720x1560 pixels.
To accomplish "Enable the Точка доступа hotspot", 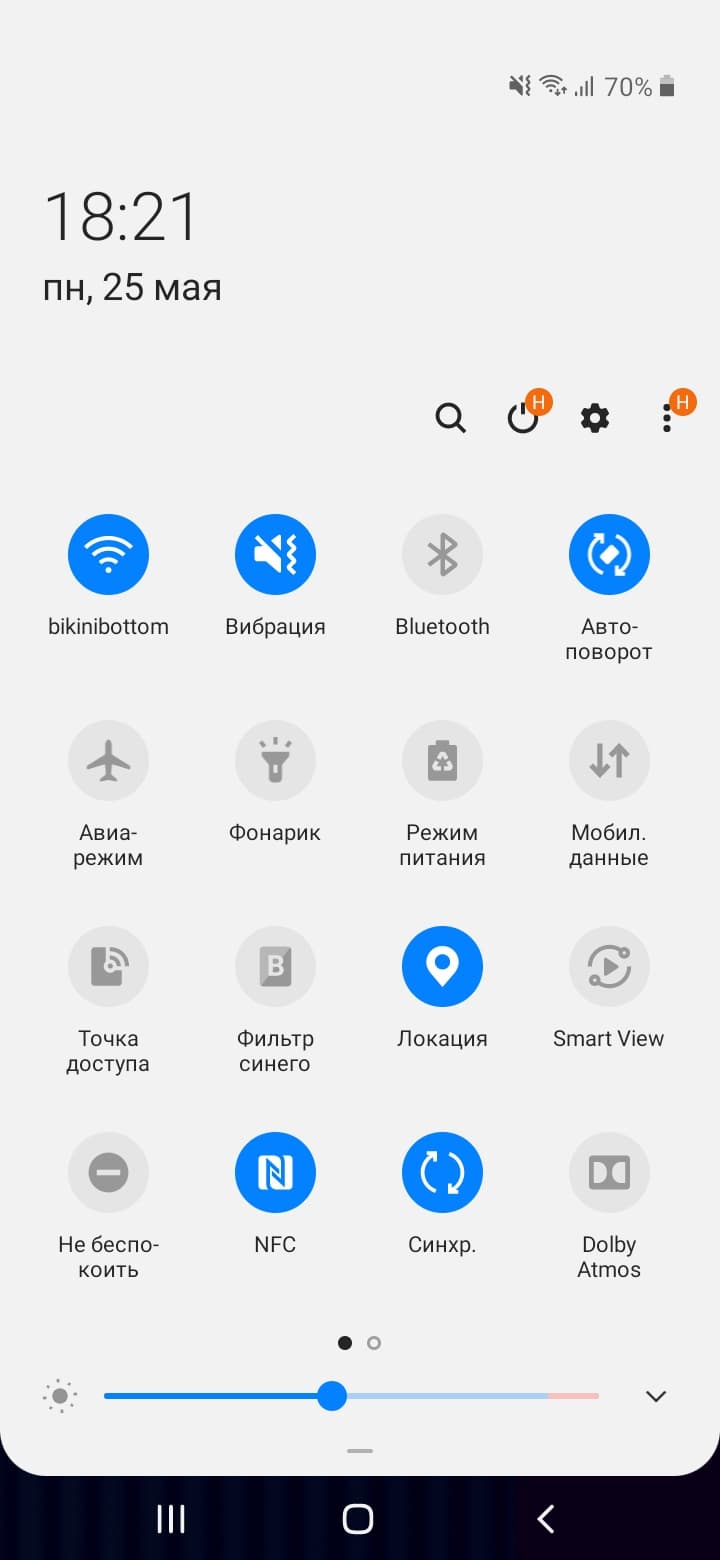I will coord(108,966).
